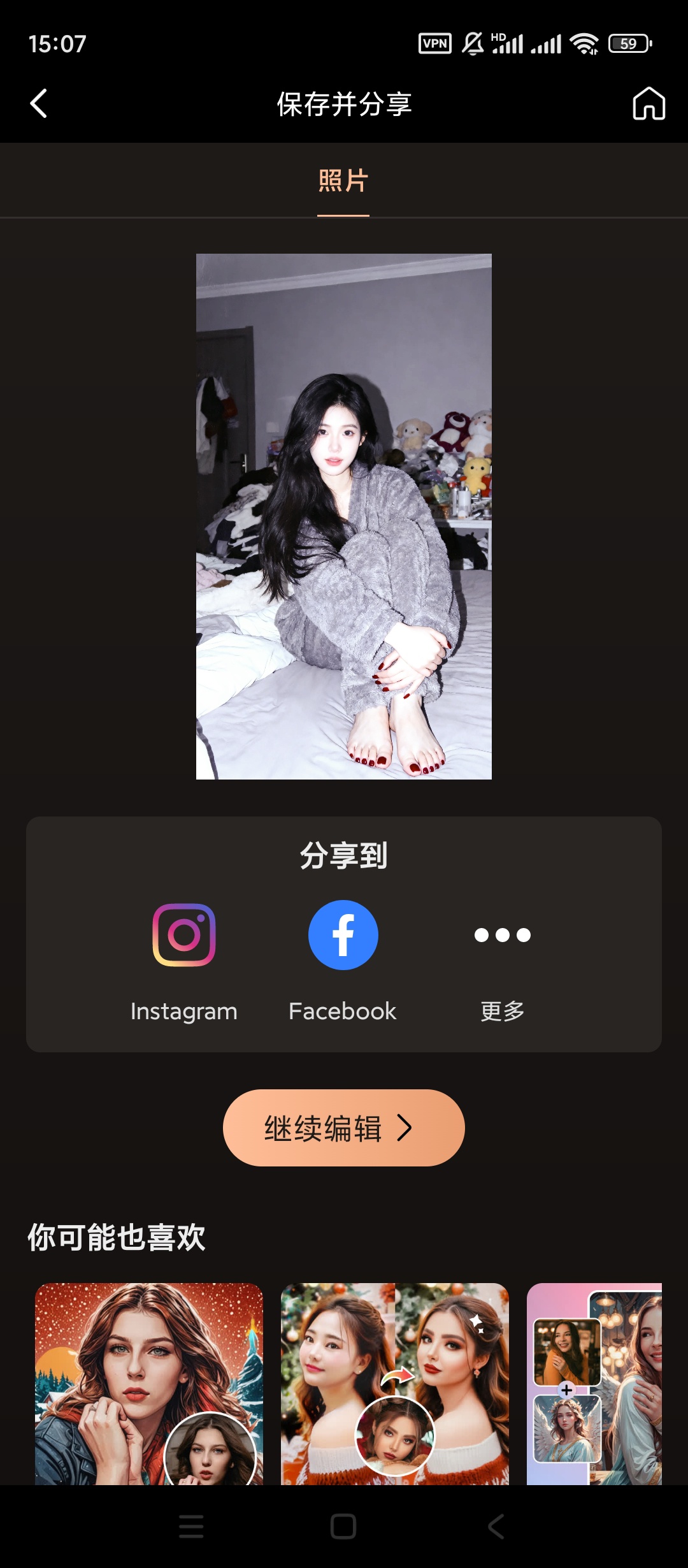
Task: Open the Christmas face swap recommendation card
Action: pyautogui.click(x=395, y=1383)
